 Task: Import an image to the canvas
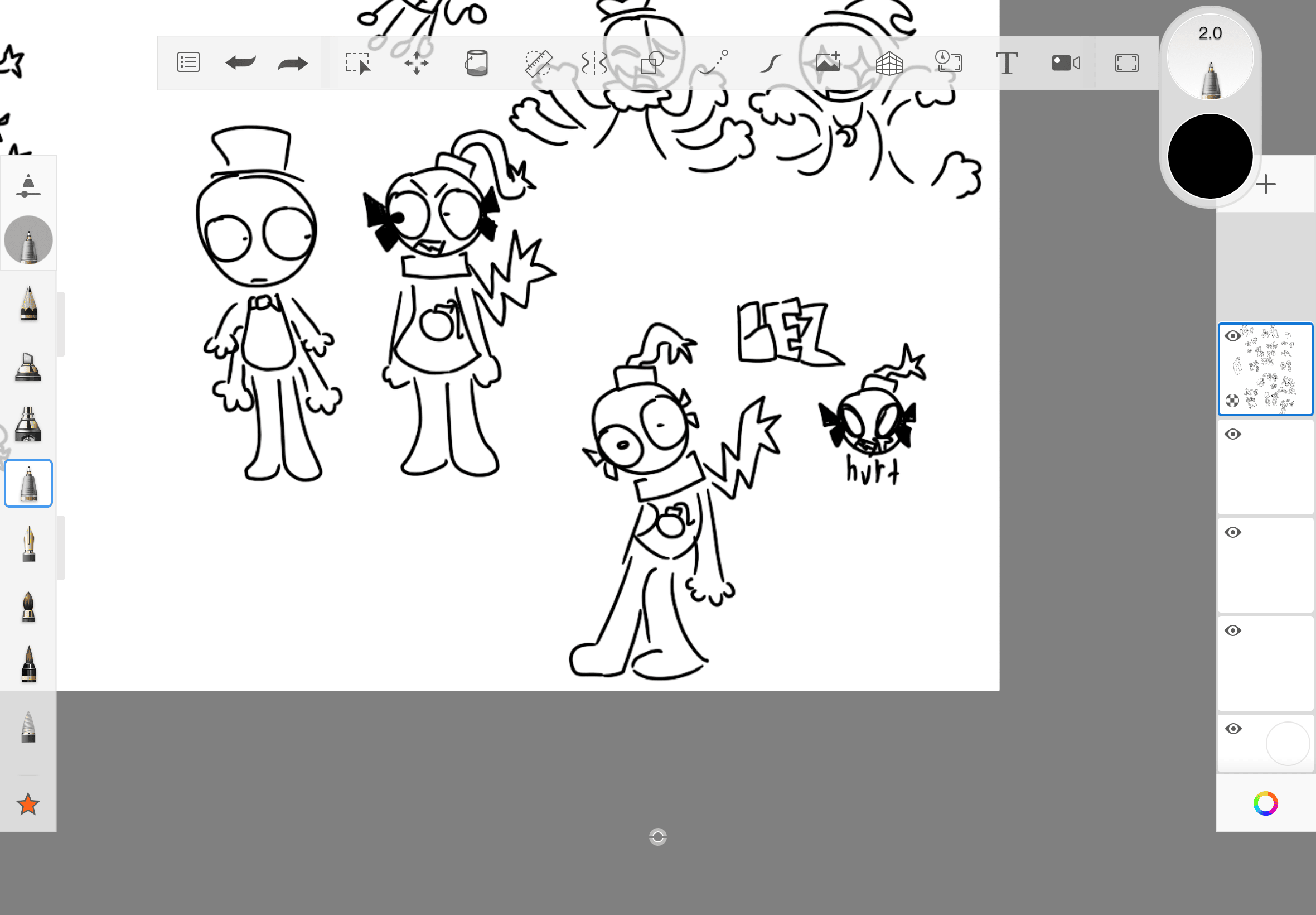point(828,62)
